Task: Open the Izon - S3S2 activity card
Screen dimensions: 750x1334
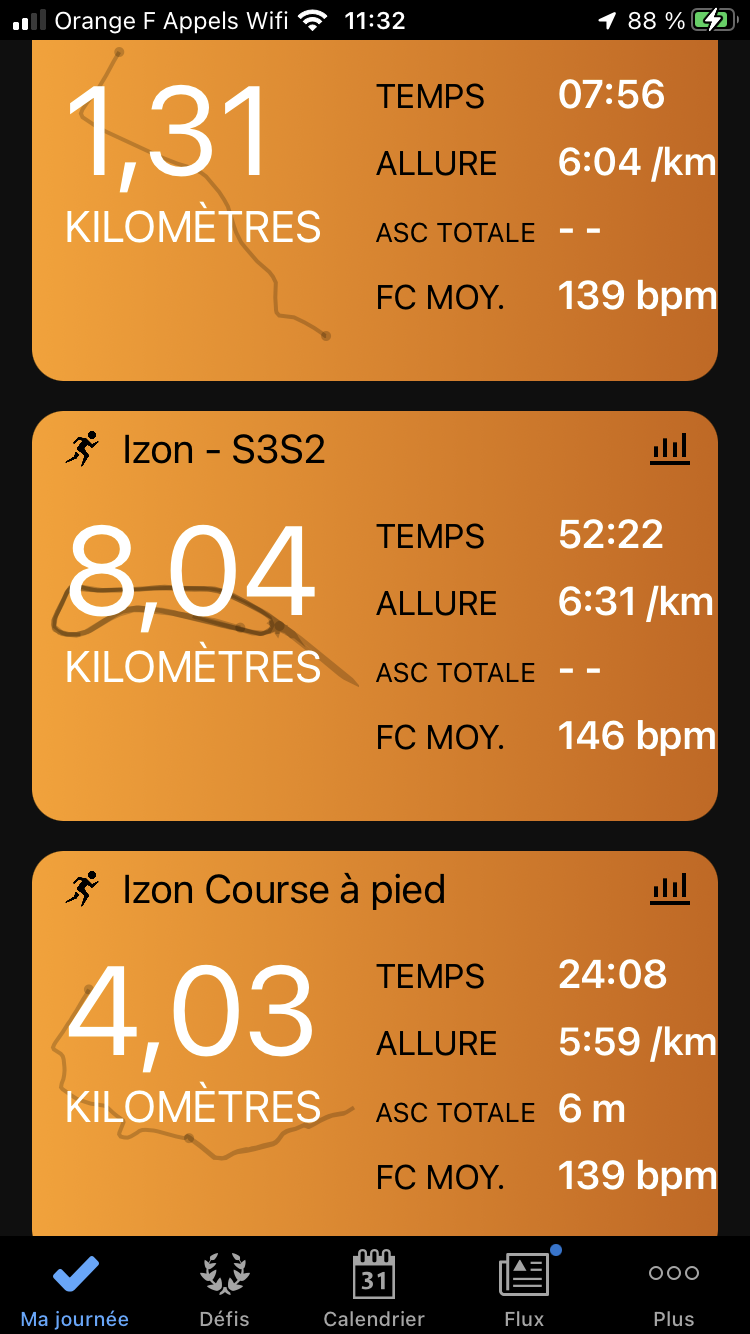Action: point(375,616)
